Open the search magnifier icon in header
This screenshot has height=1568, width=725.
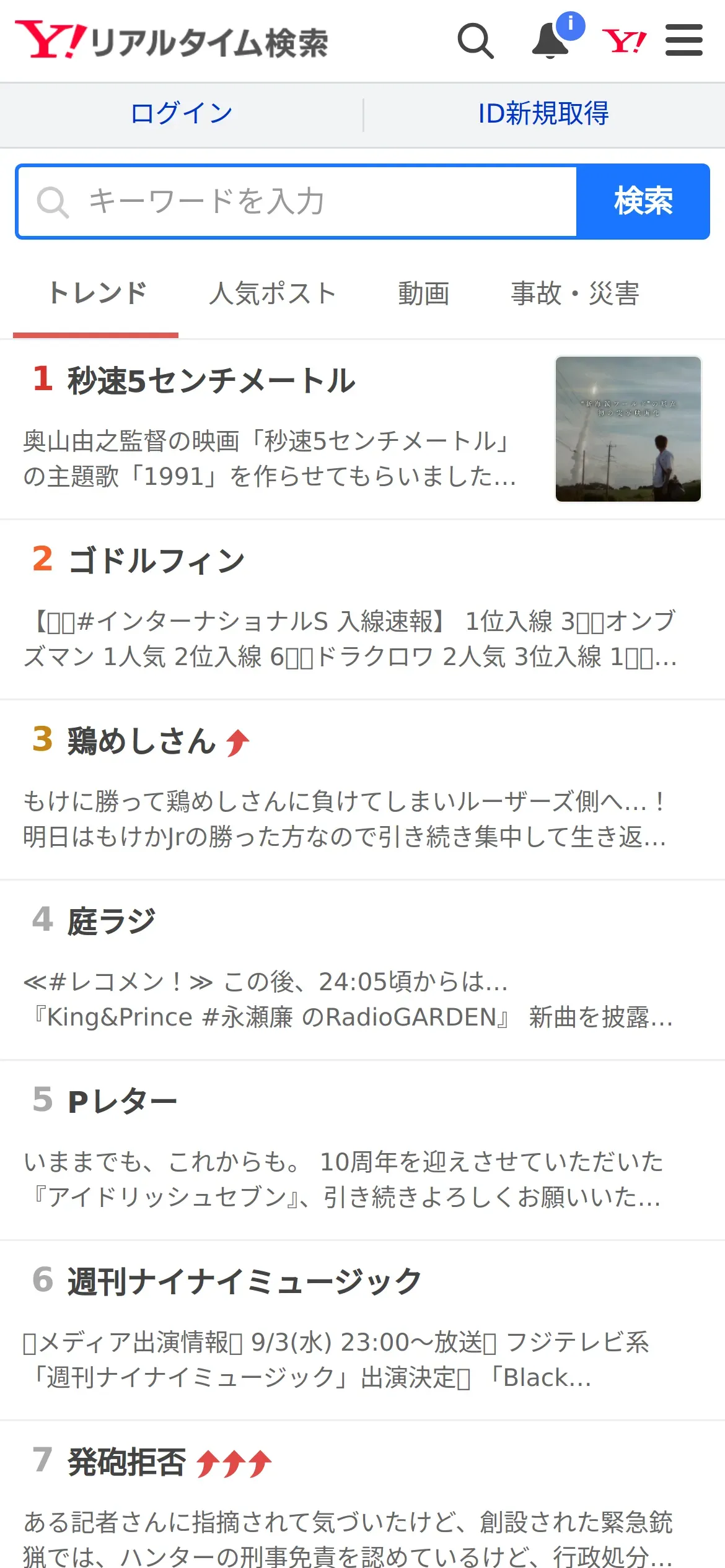475,41
